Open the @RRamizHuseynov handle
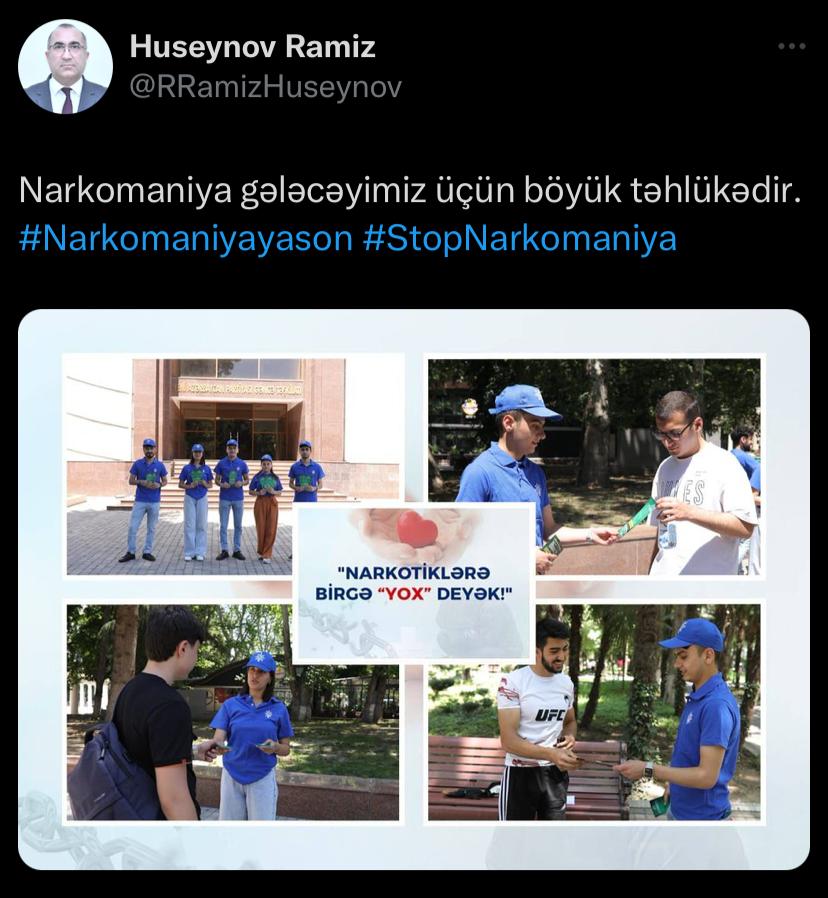The image size is (828, 898). (266, 87)
